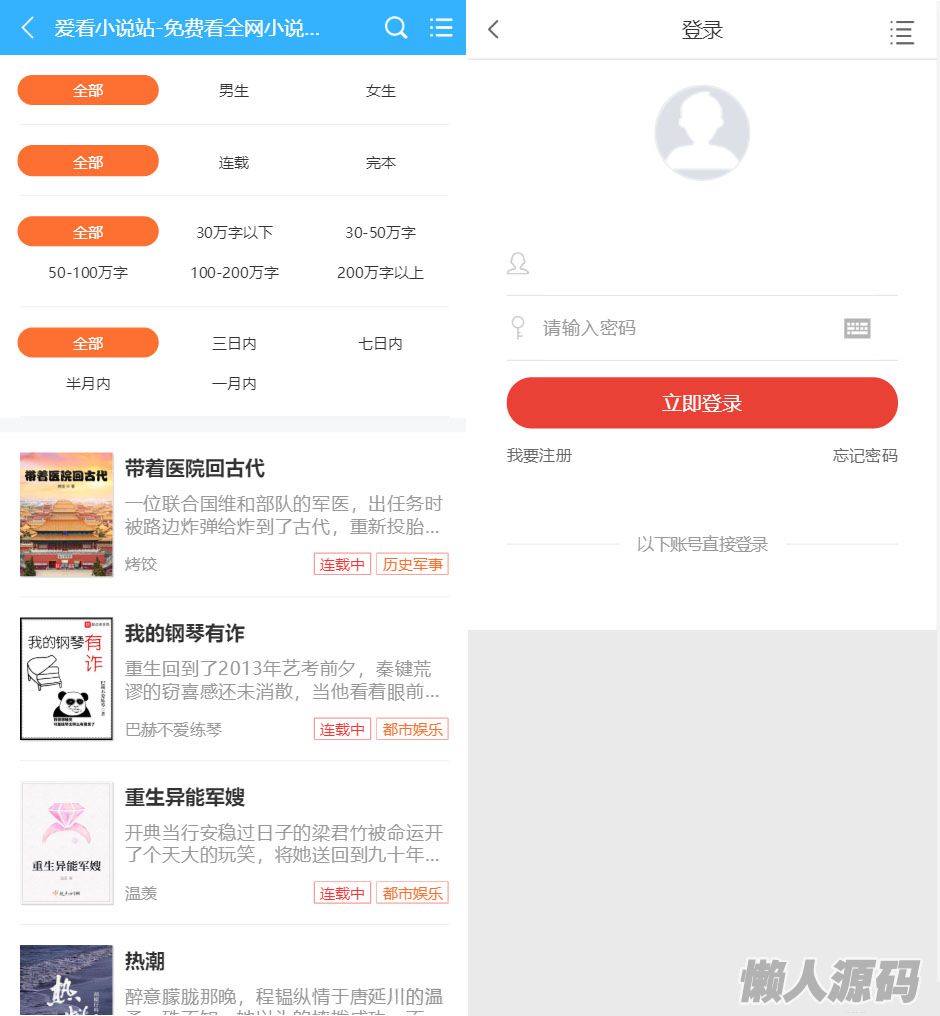Show only 完本 novels
This screenshot has width=940, height=1016.
pos(381,162)
